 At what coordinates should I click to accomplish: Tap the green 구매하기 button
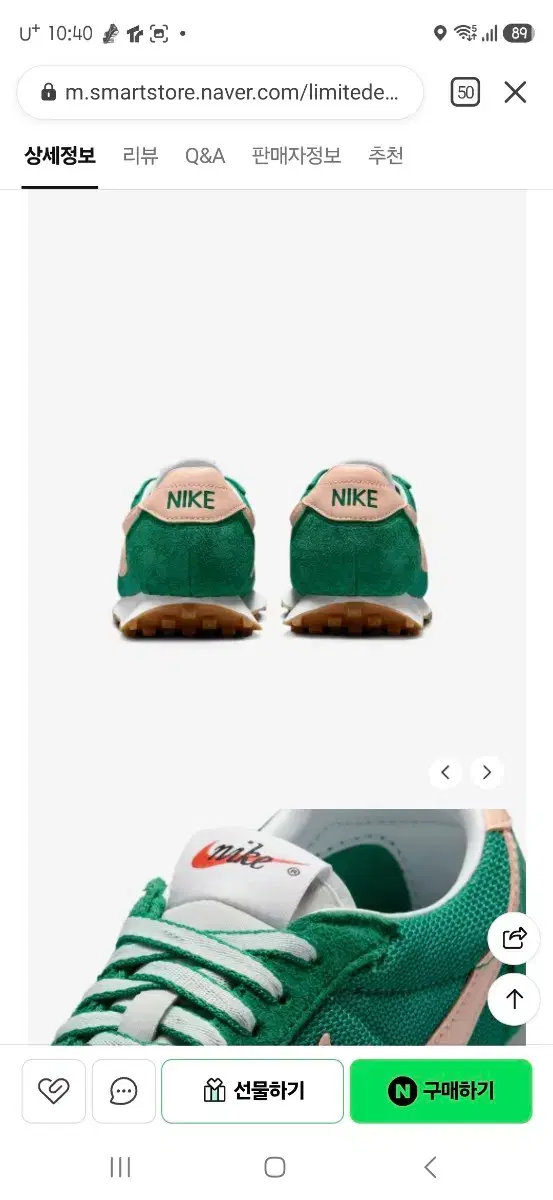coord(441,1091)
